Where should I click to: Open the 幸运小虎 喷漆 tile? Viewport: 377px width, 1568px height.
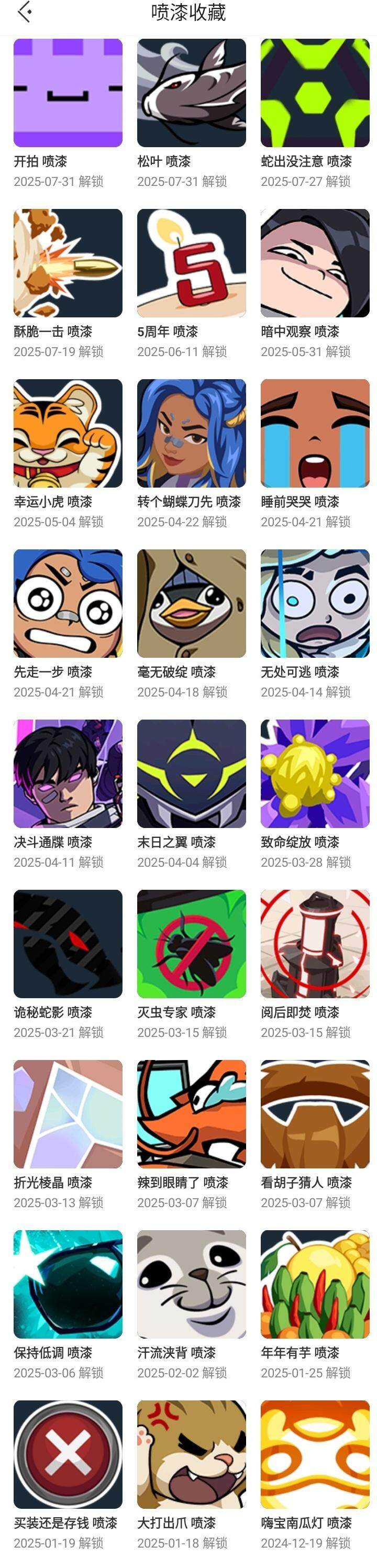[68, 434]
